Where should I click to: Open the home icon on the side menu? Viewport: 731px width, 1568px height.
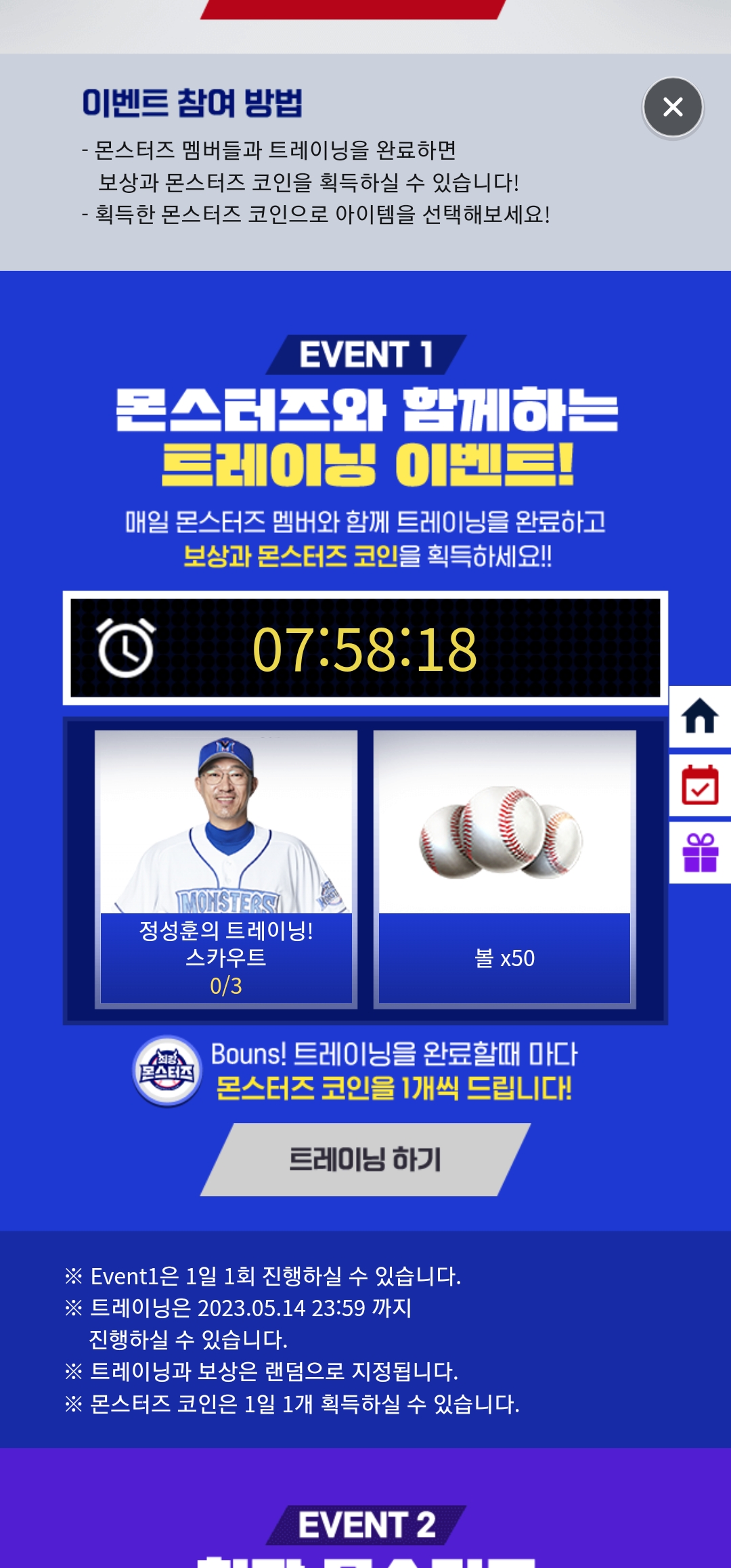tap(700, 716)
